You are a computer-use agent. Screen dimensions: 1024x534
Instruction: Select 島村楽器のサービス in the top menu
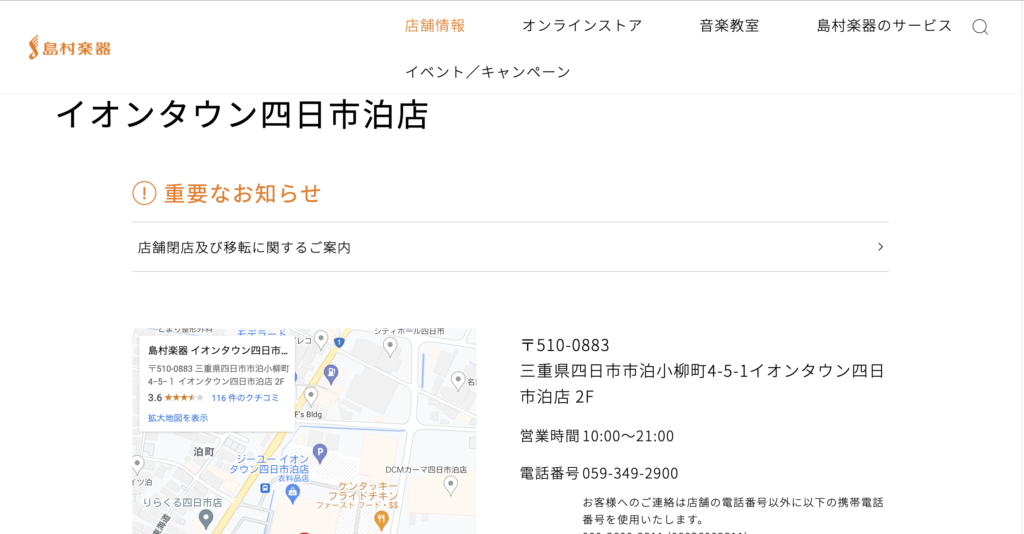[884, 26]
